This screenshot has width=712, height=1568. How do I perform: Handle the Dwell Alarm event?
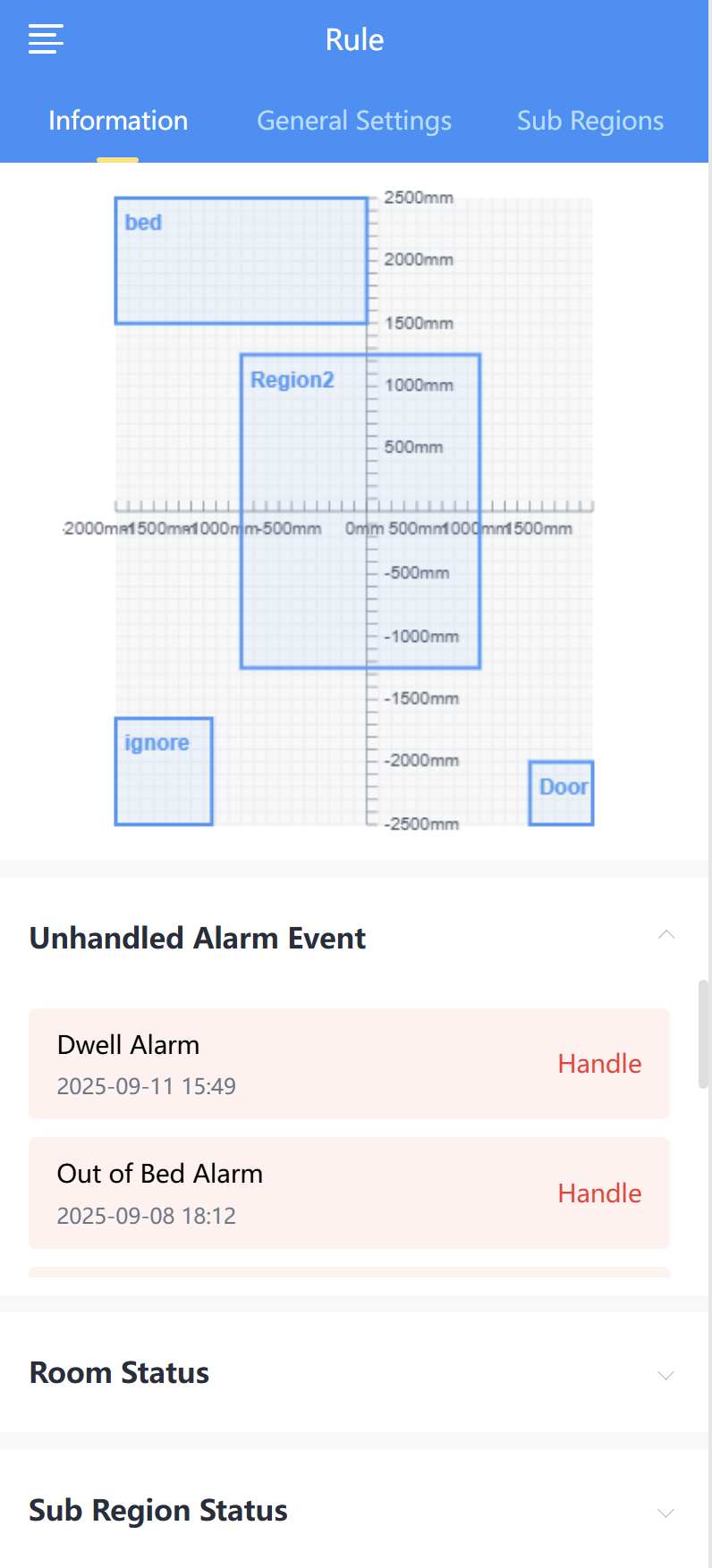pos(599,1064)
